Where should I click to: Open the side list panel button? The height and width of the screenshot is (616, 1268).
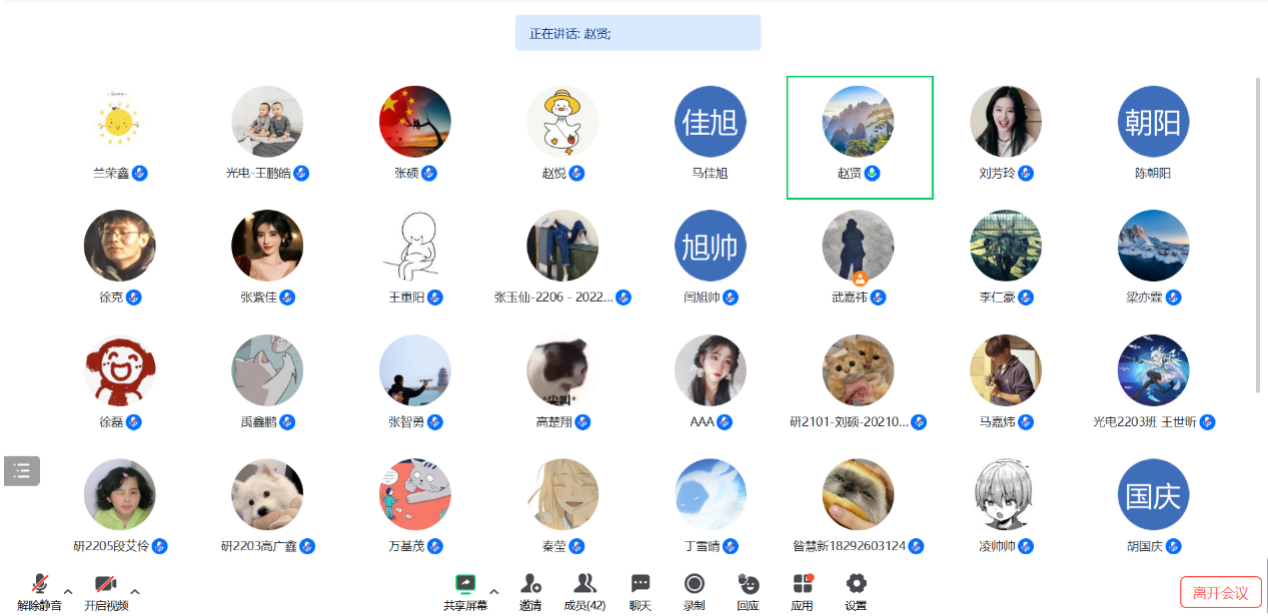pyautogui.click(x=22, y=470)
